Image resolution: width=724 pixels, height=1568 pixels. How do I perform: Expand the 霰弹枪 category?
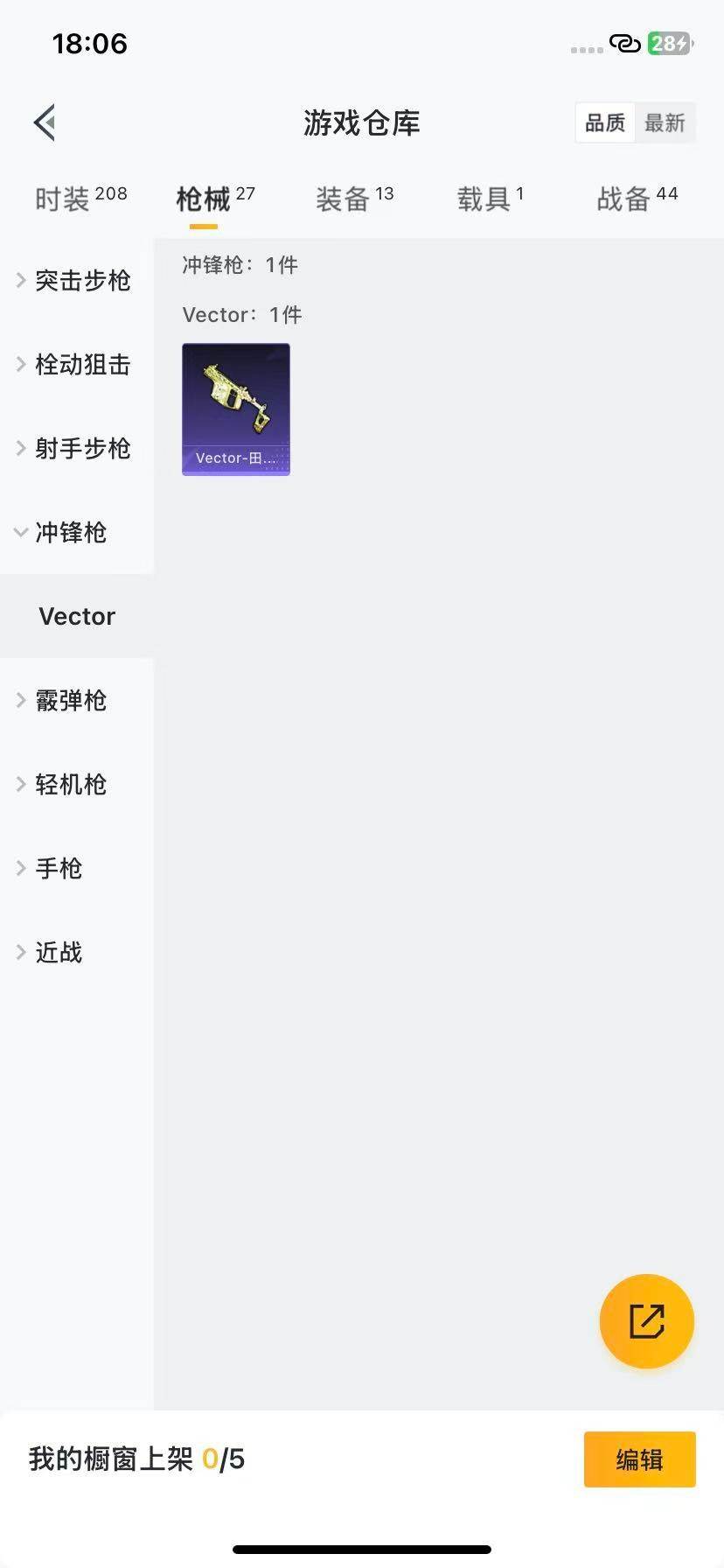click(x=70, y=700)
